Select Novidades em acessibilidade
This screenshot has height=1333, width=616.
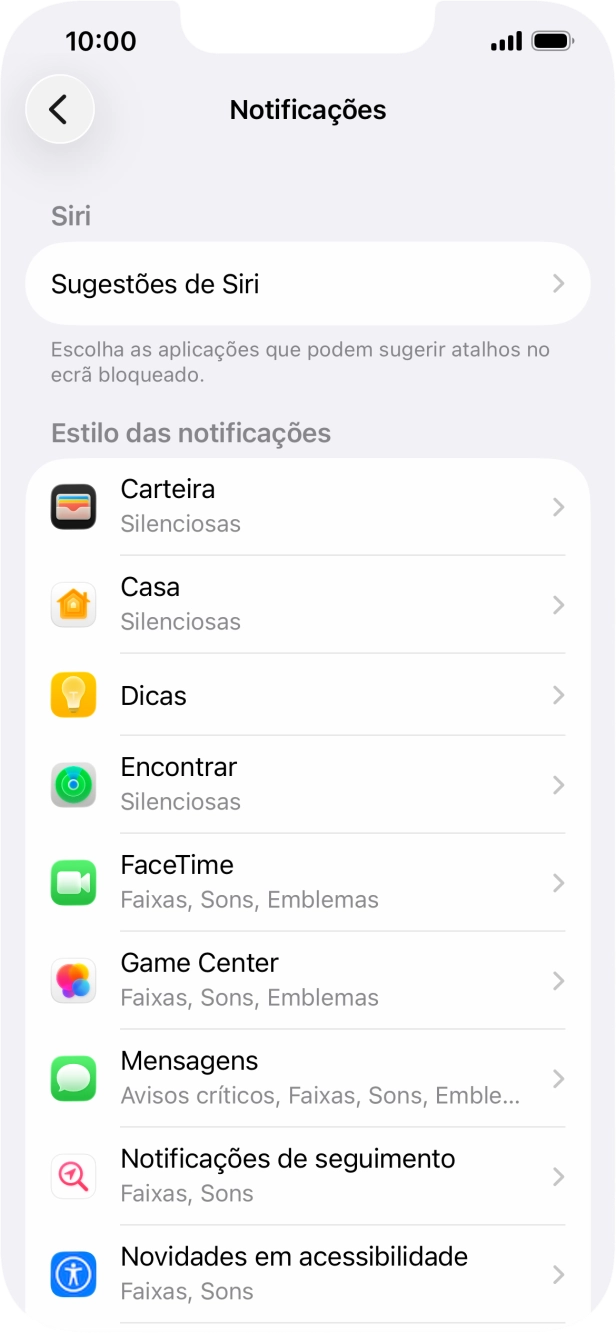(307, 1274)
